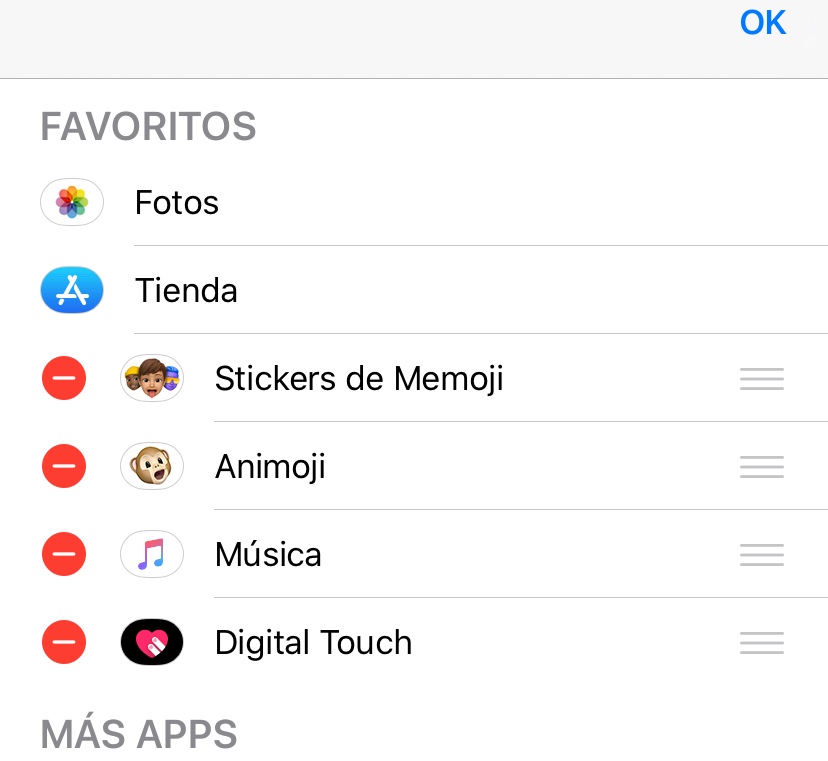Screen dimensions: 828x761
Task: Remove Animoji from favorites
Action: point(64,467)
